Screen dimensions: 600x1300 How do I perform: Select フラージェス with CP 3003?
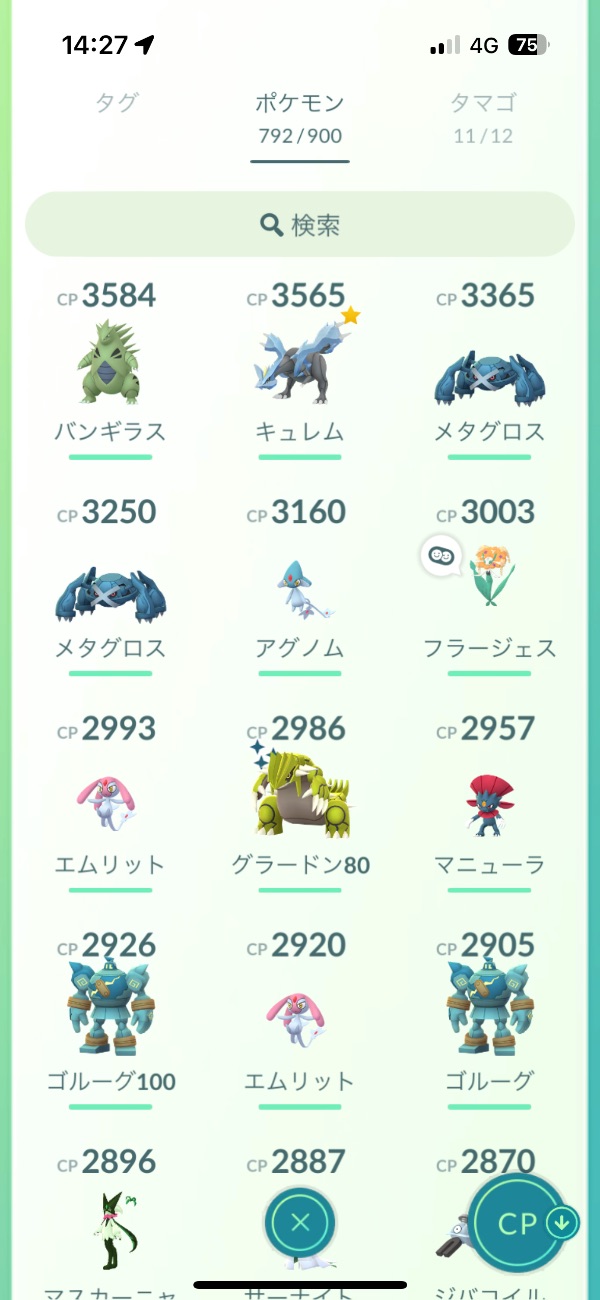[490, 580]
